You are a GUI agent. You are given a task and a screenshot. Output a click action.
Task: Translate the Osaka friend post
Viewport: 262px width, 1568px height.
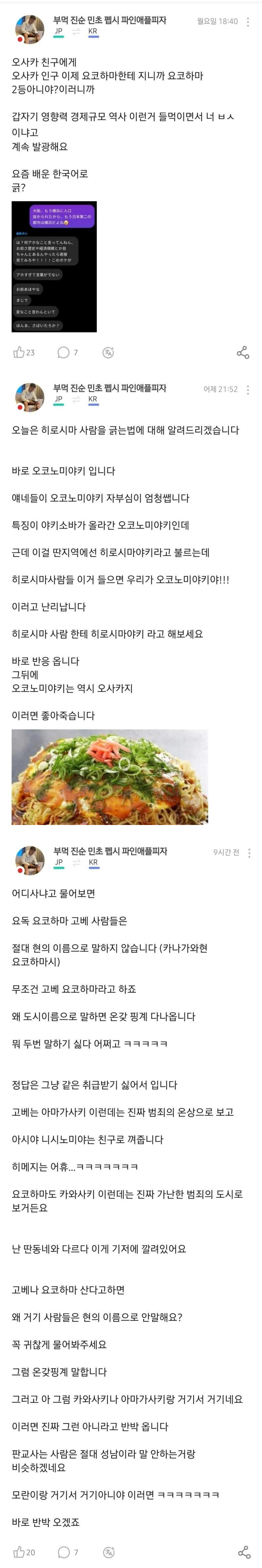tap(108, 352)
